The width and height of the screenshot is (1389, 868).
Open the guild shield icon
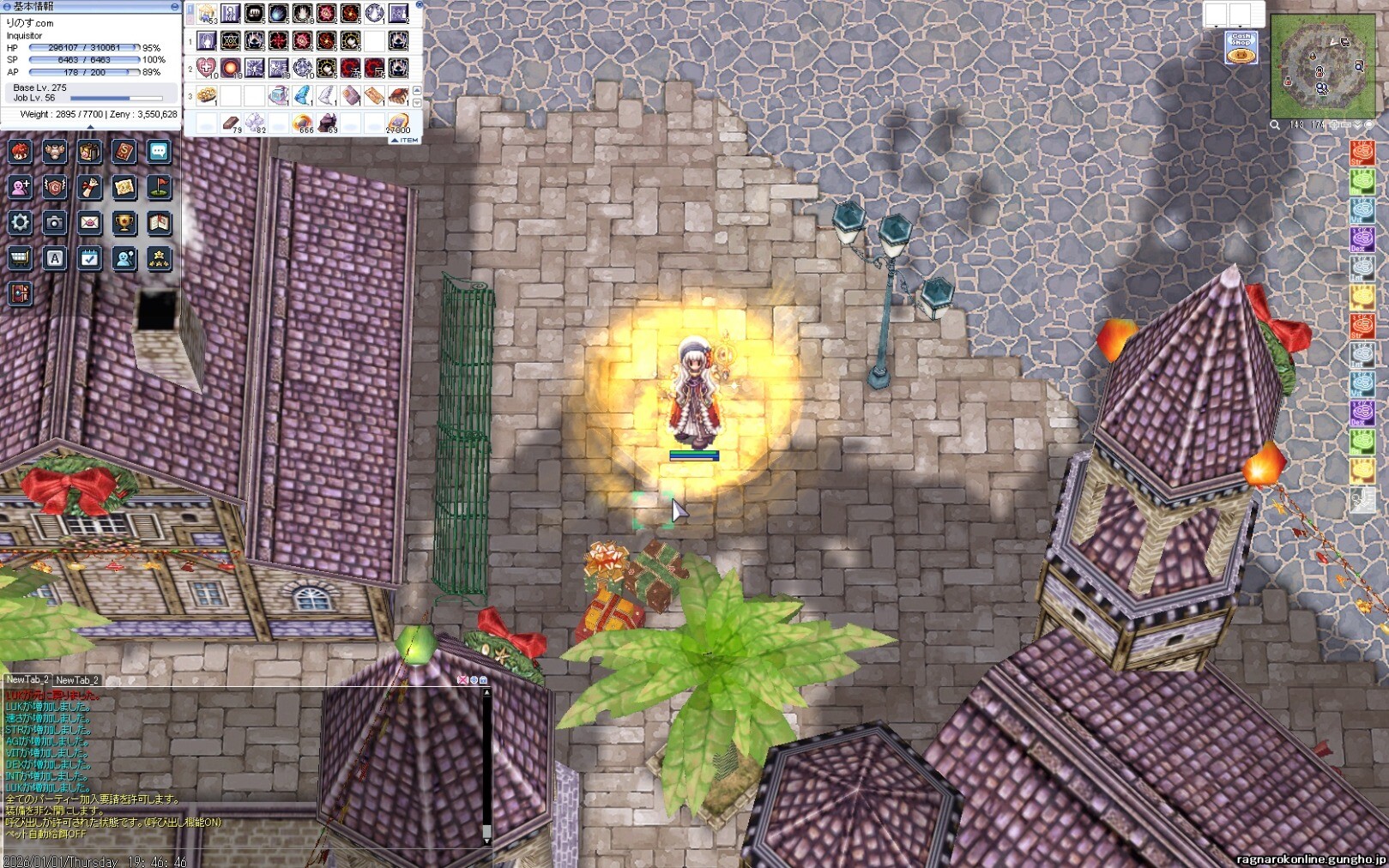54,187
